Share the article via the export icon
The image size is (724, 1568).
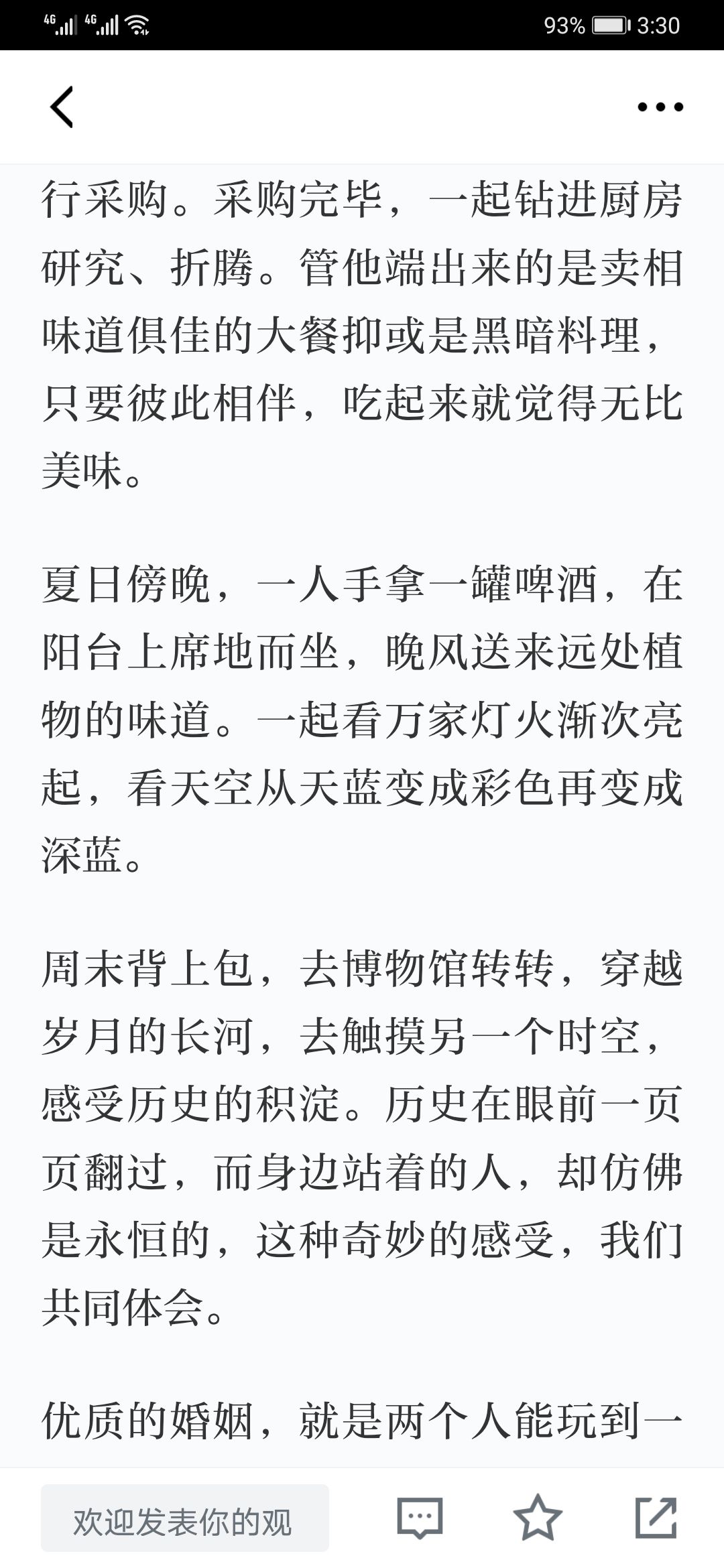point(656,1517)
